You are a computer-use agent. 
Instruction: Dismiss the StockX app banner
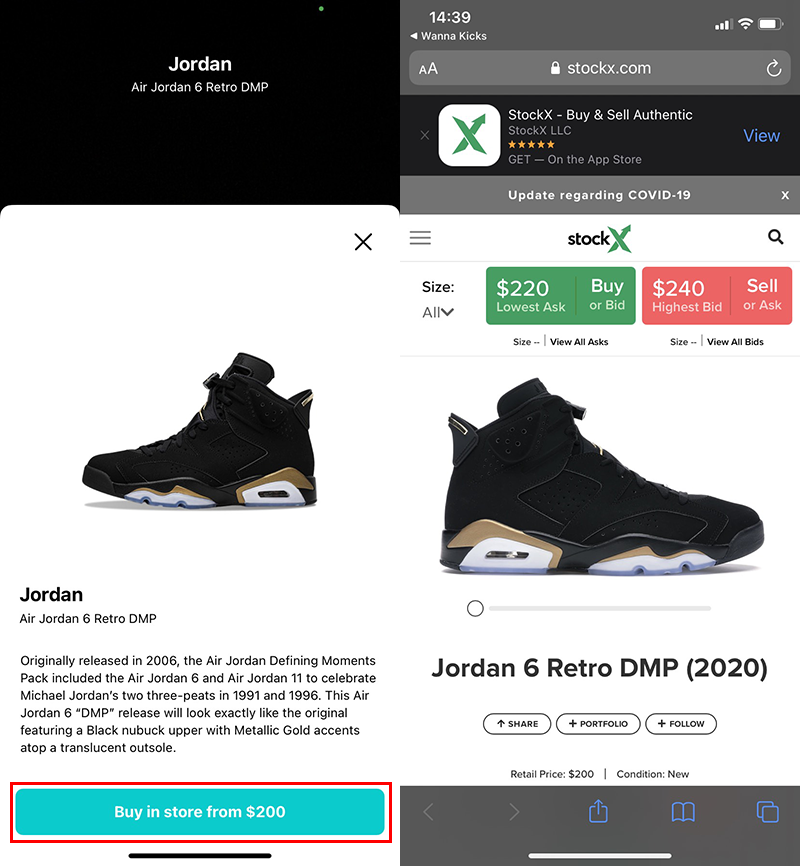tap(424, 136)
